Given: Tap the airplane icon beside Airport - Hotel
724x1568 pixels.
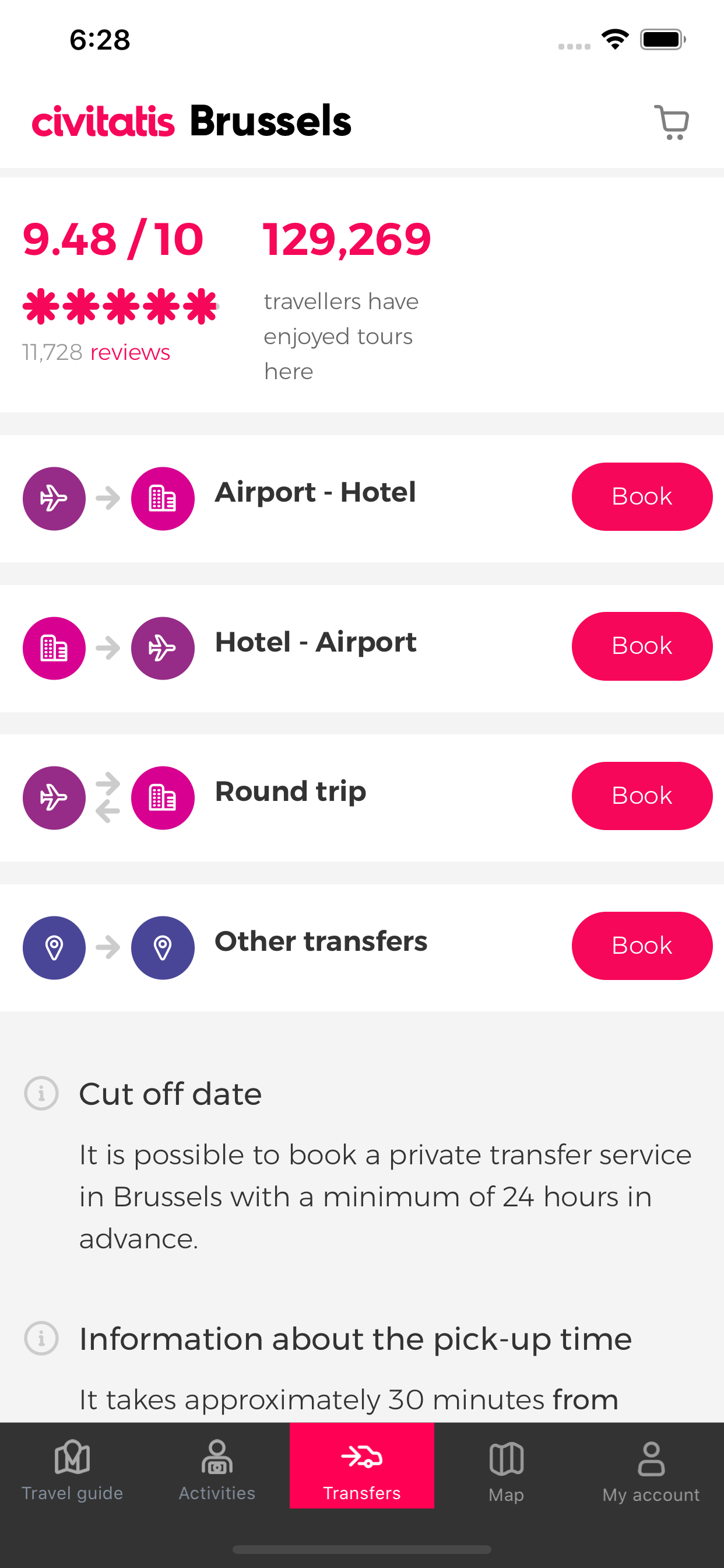Looking at the screenshot, I should (54, 498).
